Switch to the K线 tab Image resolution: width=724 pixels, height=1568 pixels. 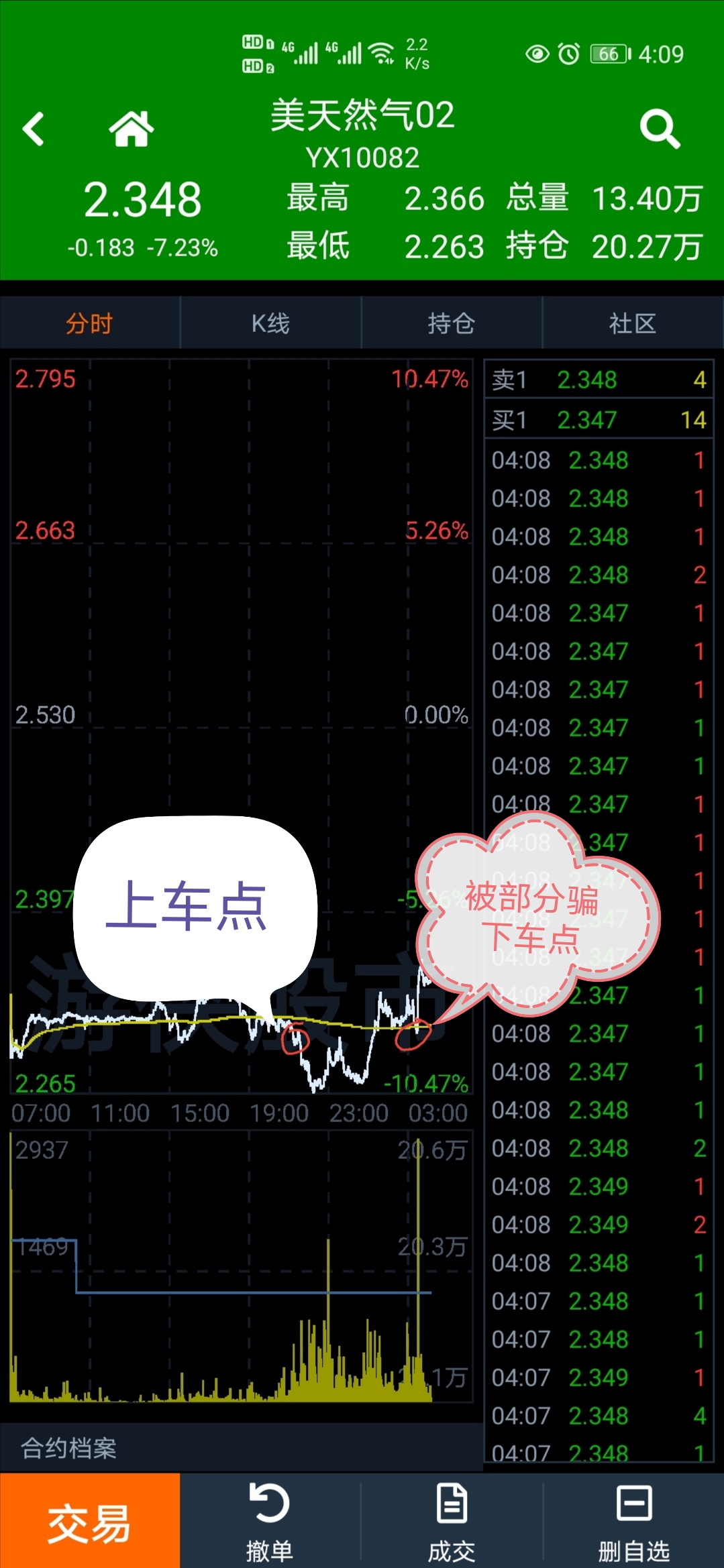coord(271,323)
